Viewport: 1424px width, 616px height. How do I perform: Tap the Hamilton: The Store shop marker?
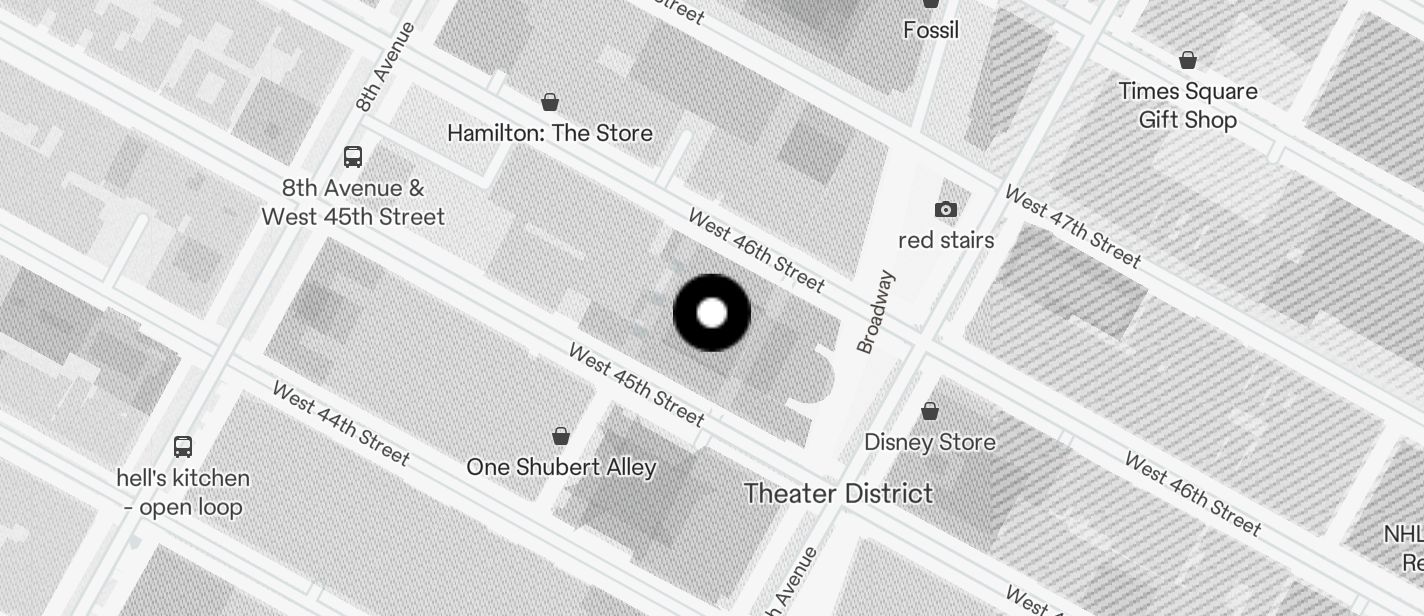(549, 103)
